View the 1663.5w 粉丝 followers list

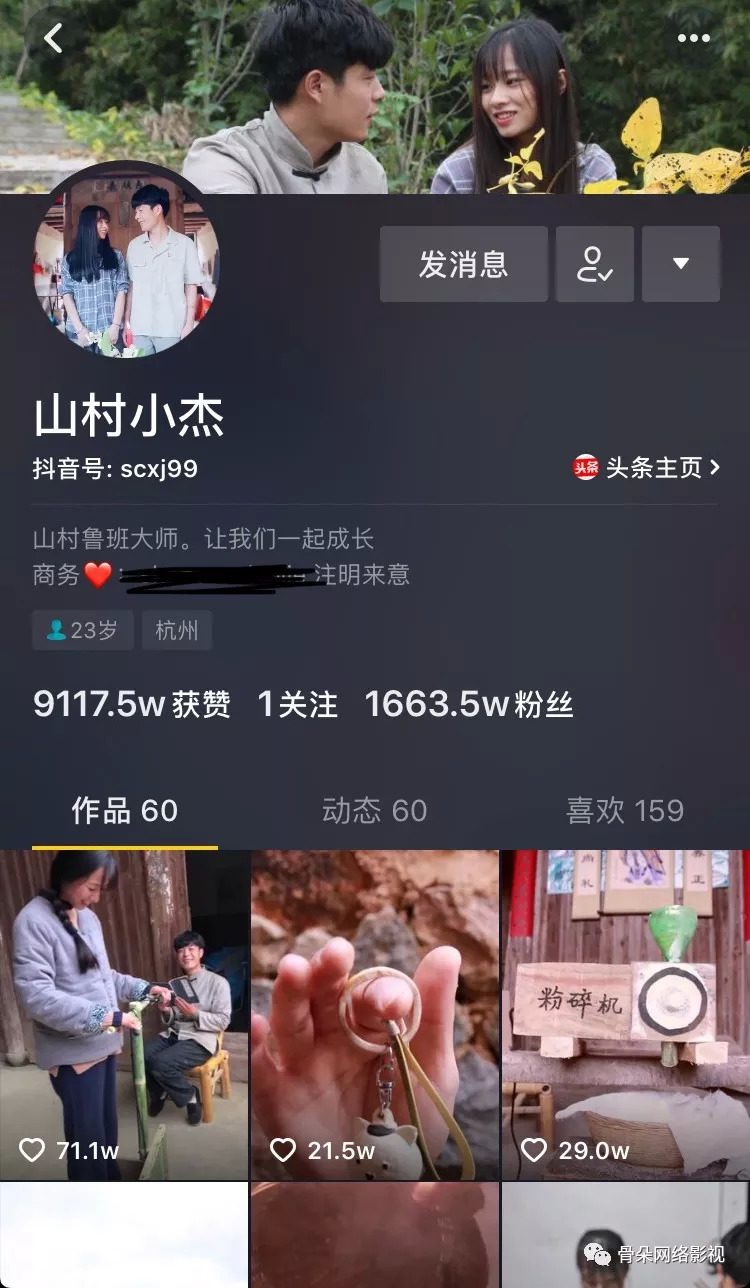click(468, 705)
